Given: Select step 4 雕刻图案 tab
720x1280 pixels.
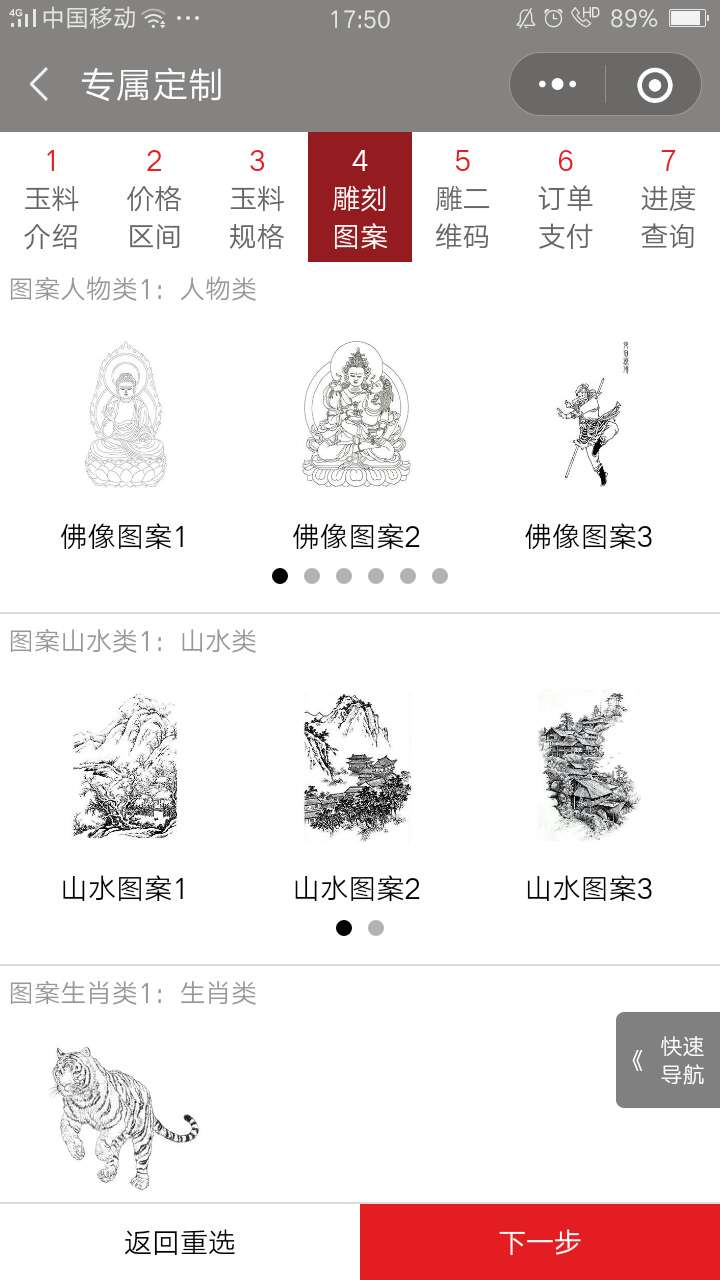Looking at the screenshot, I should point(360,198).
